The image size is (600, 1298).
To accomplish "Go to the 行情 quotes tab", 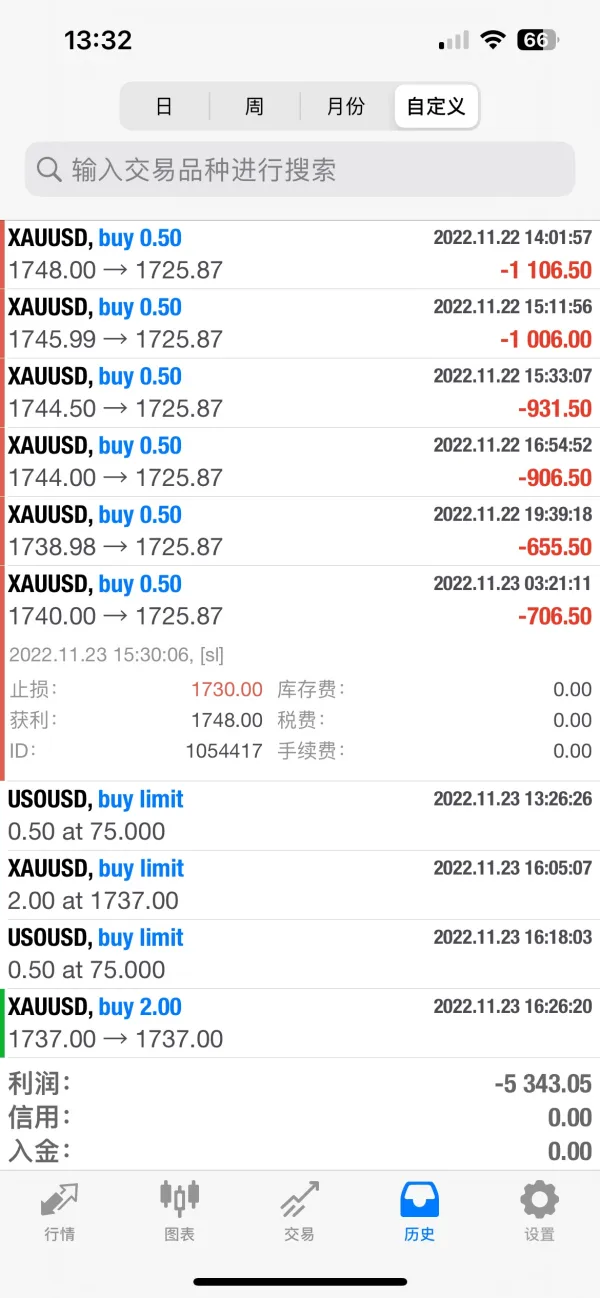I will 60,1210.
